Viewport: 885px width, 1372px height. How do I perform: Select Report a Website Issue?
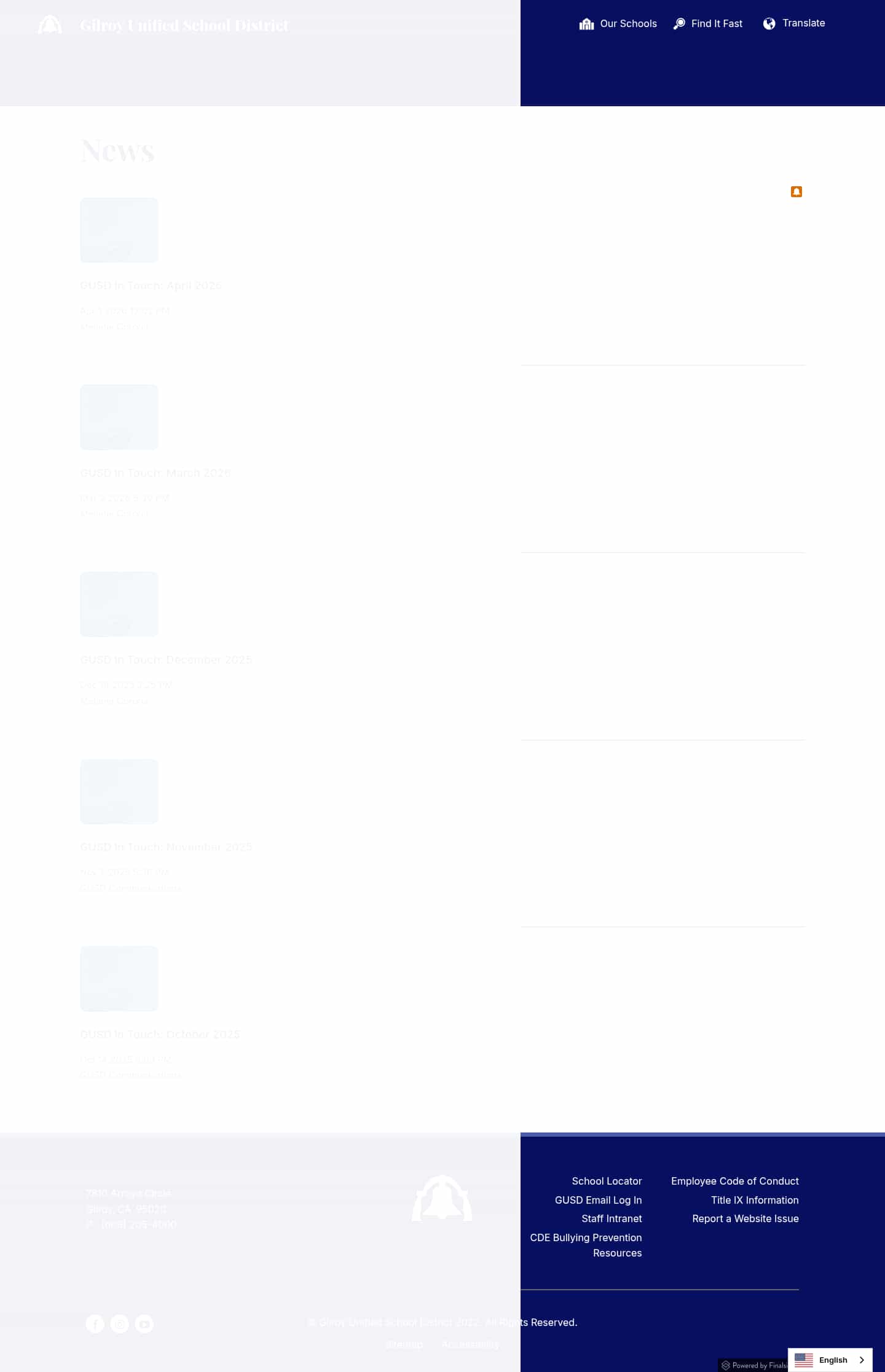pyautogui.click(x=745, y=1218)
